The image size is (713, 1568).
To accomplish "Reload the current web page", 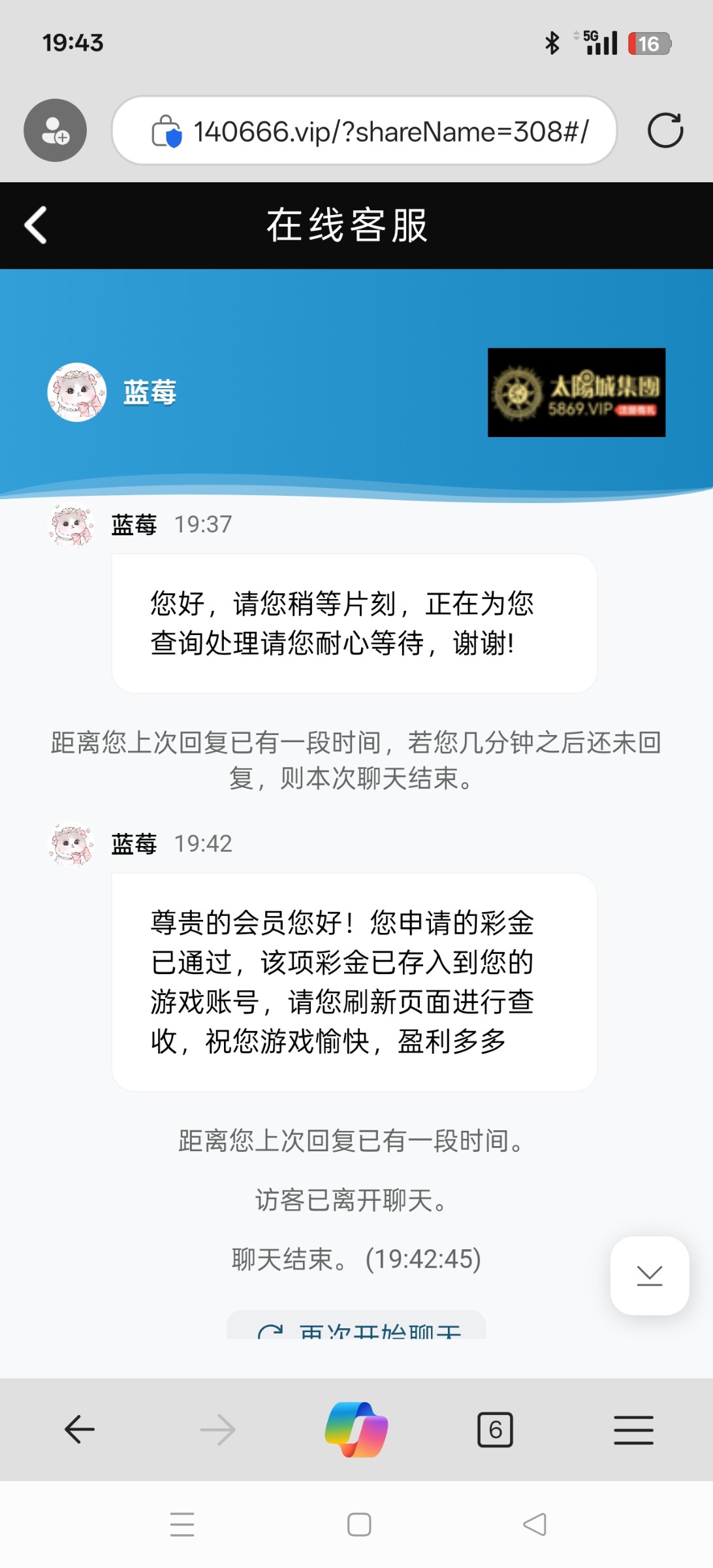I will tap(665, 131).
